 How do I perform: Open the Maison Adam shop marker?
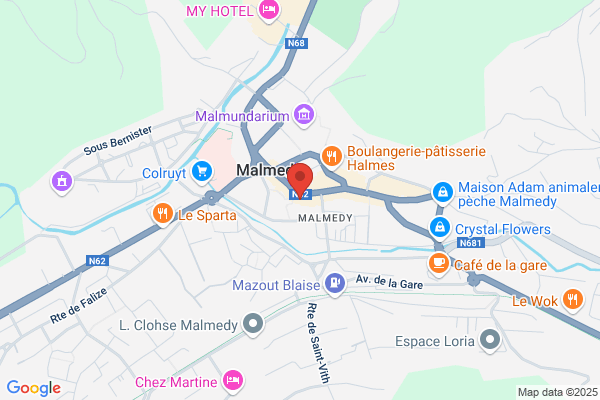(443, 193)
